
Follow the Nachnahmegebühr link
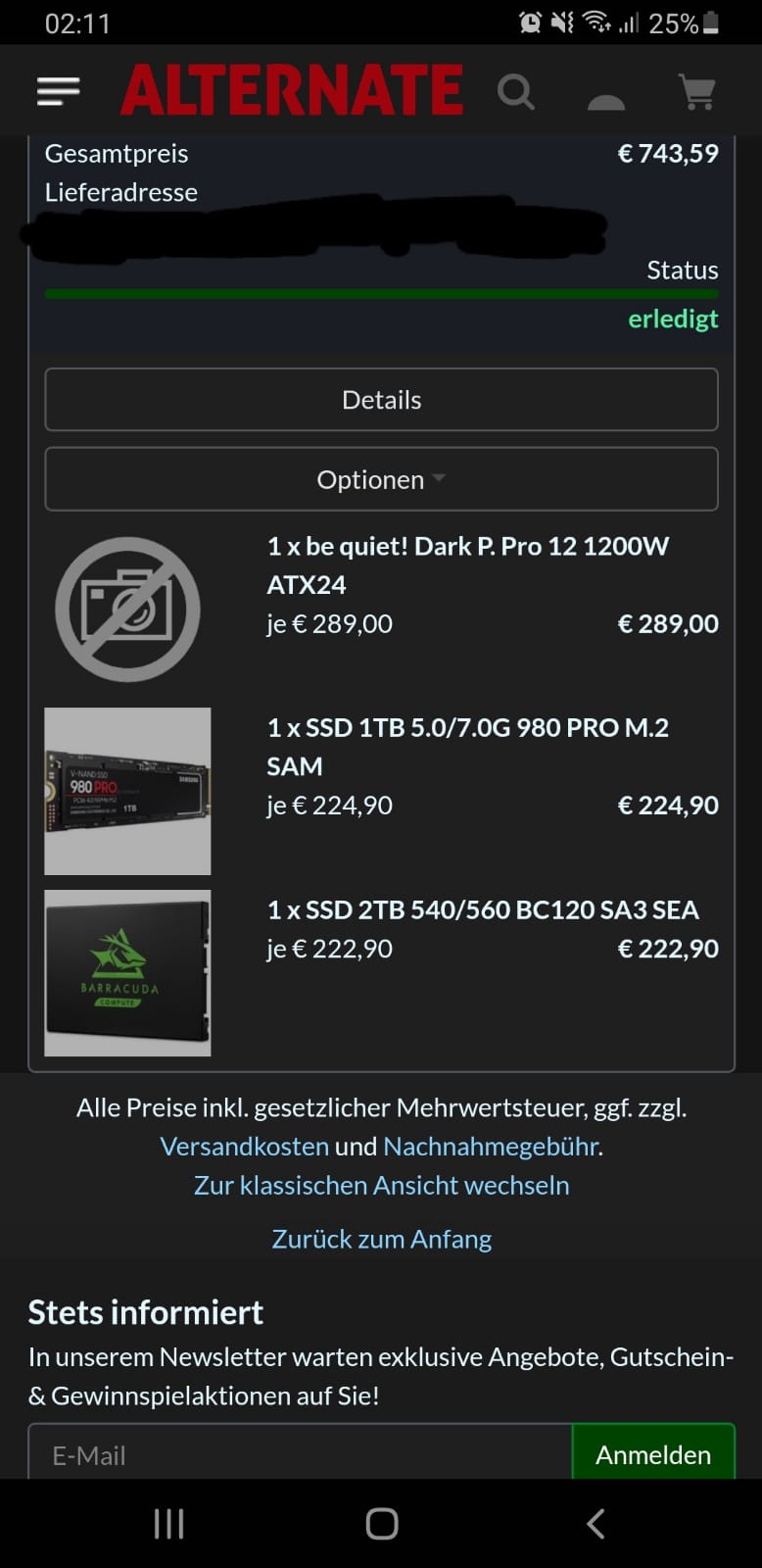tap(492, 1146)
